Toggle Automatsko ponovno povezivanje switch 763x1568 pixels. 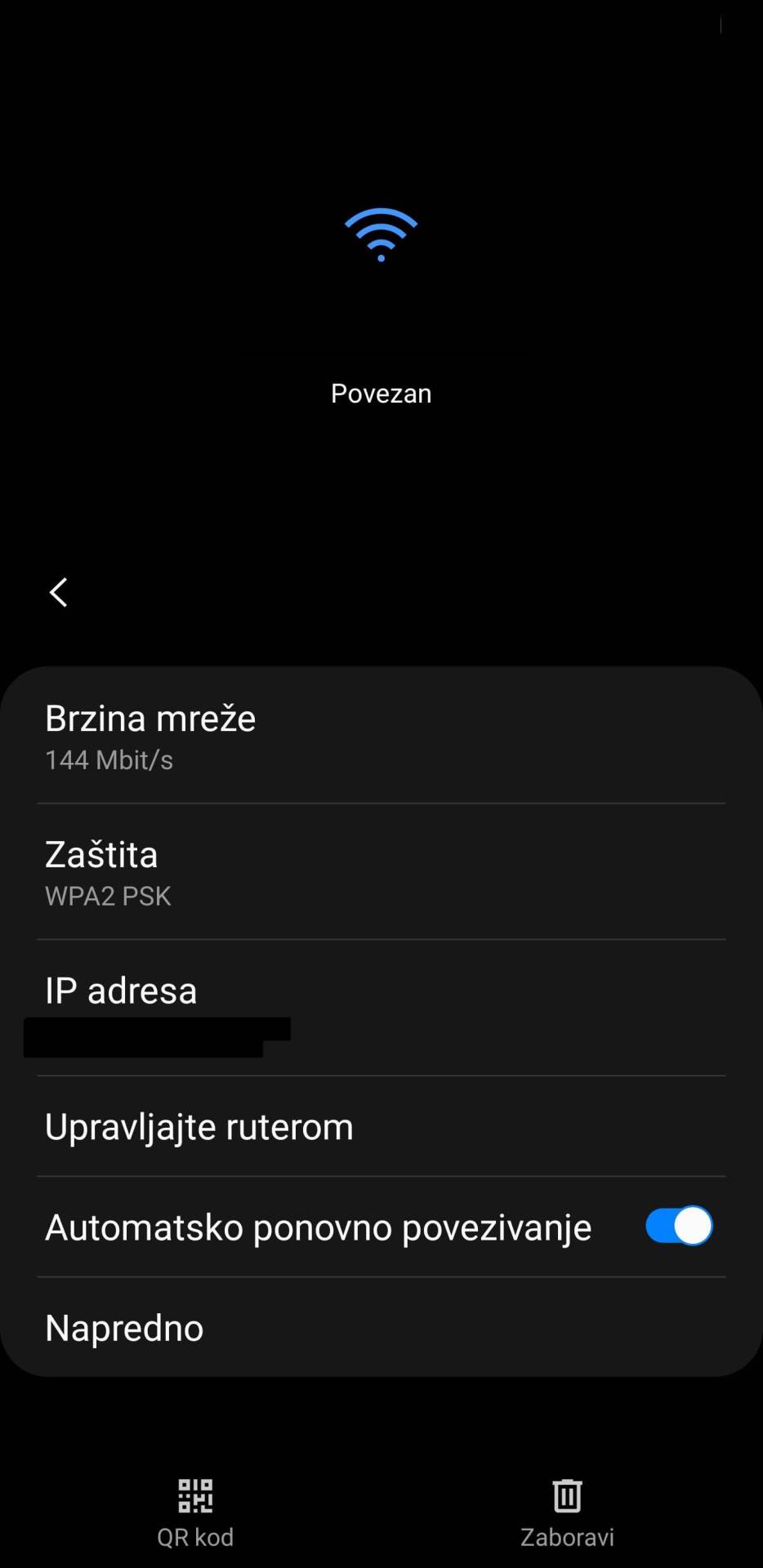(x=678, y=1226)
